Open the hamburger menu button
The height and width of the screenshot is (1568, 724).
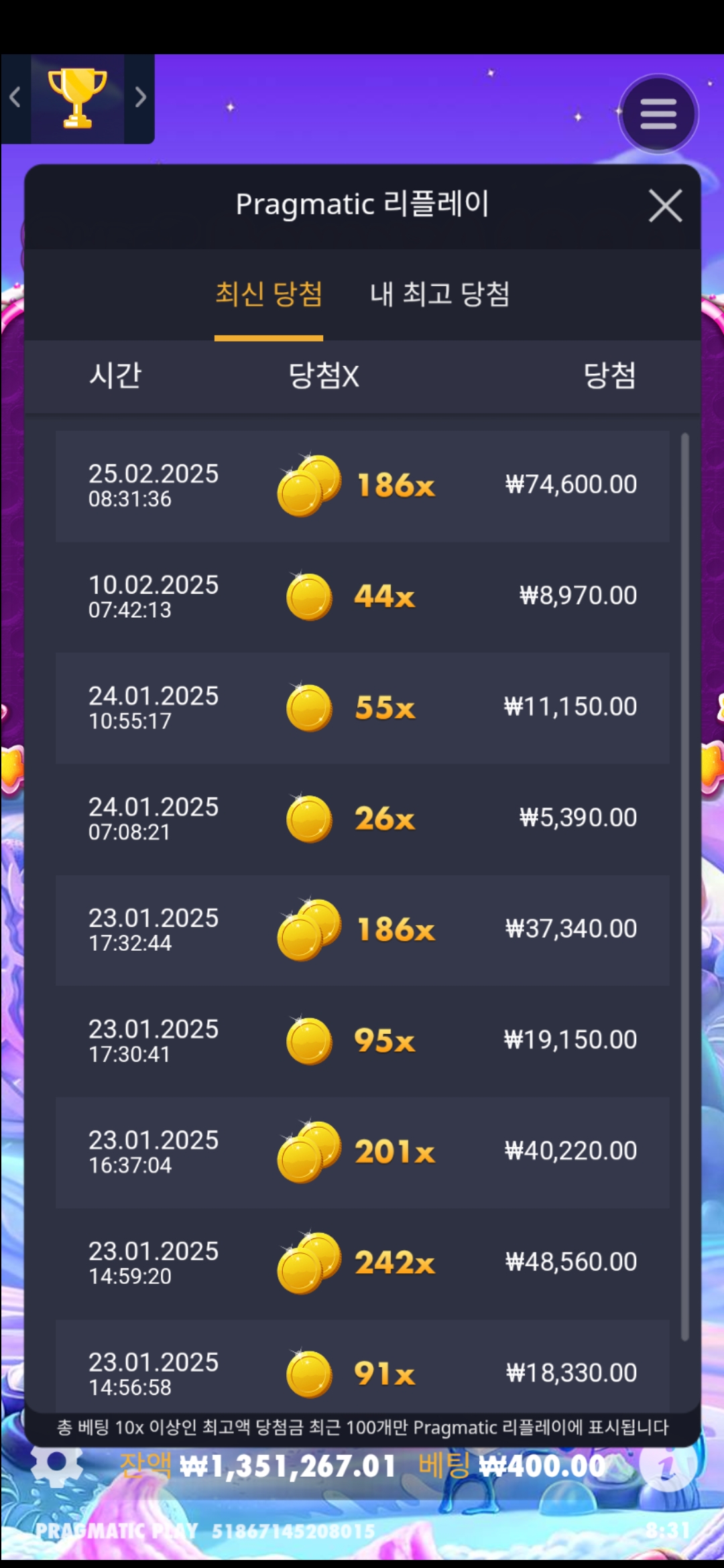(658, 115)
